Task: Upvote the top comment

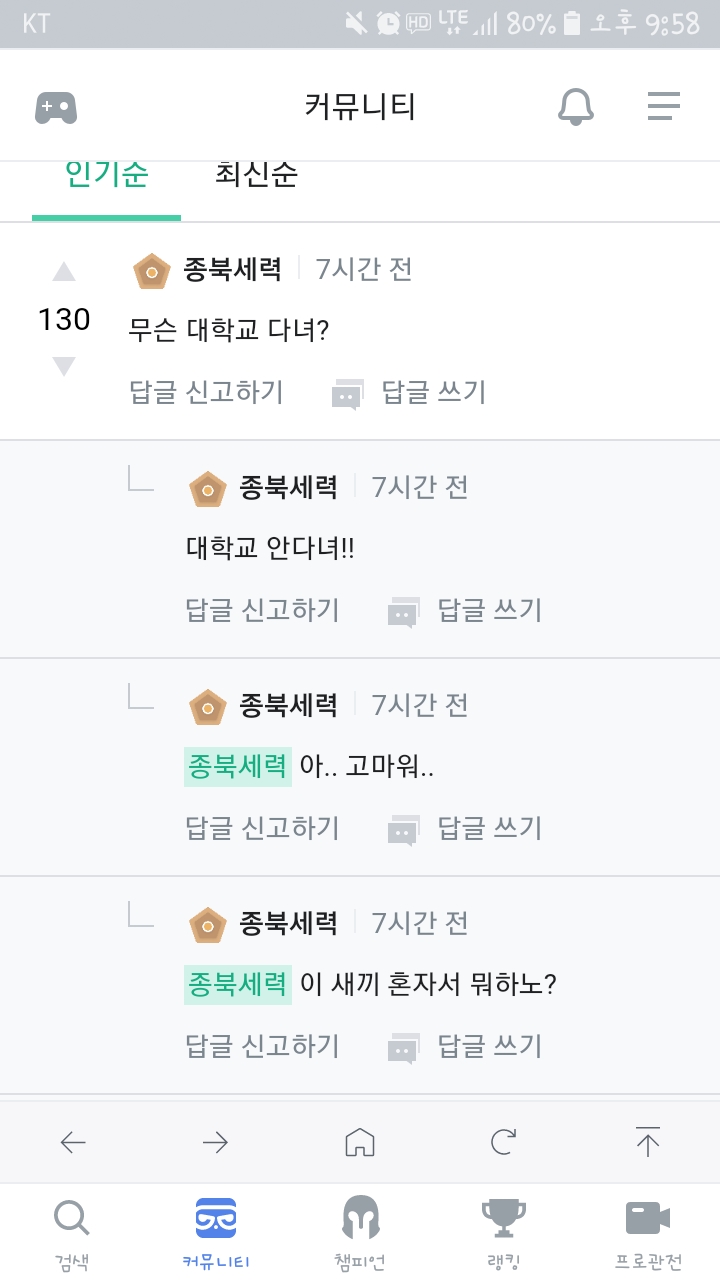Action: (63, 270)
